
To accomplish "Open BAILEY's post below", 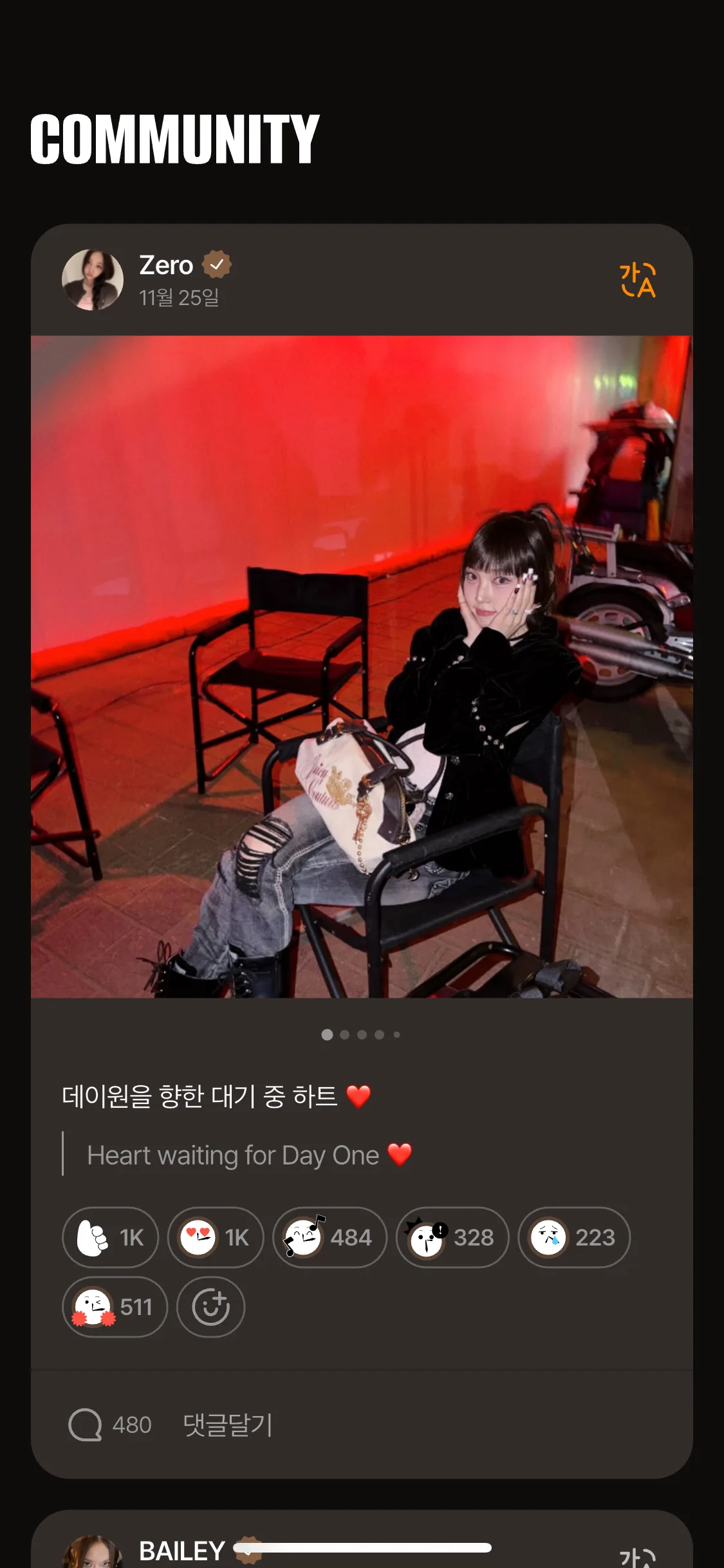I will [x=181, y=1550].
